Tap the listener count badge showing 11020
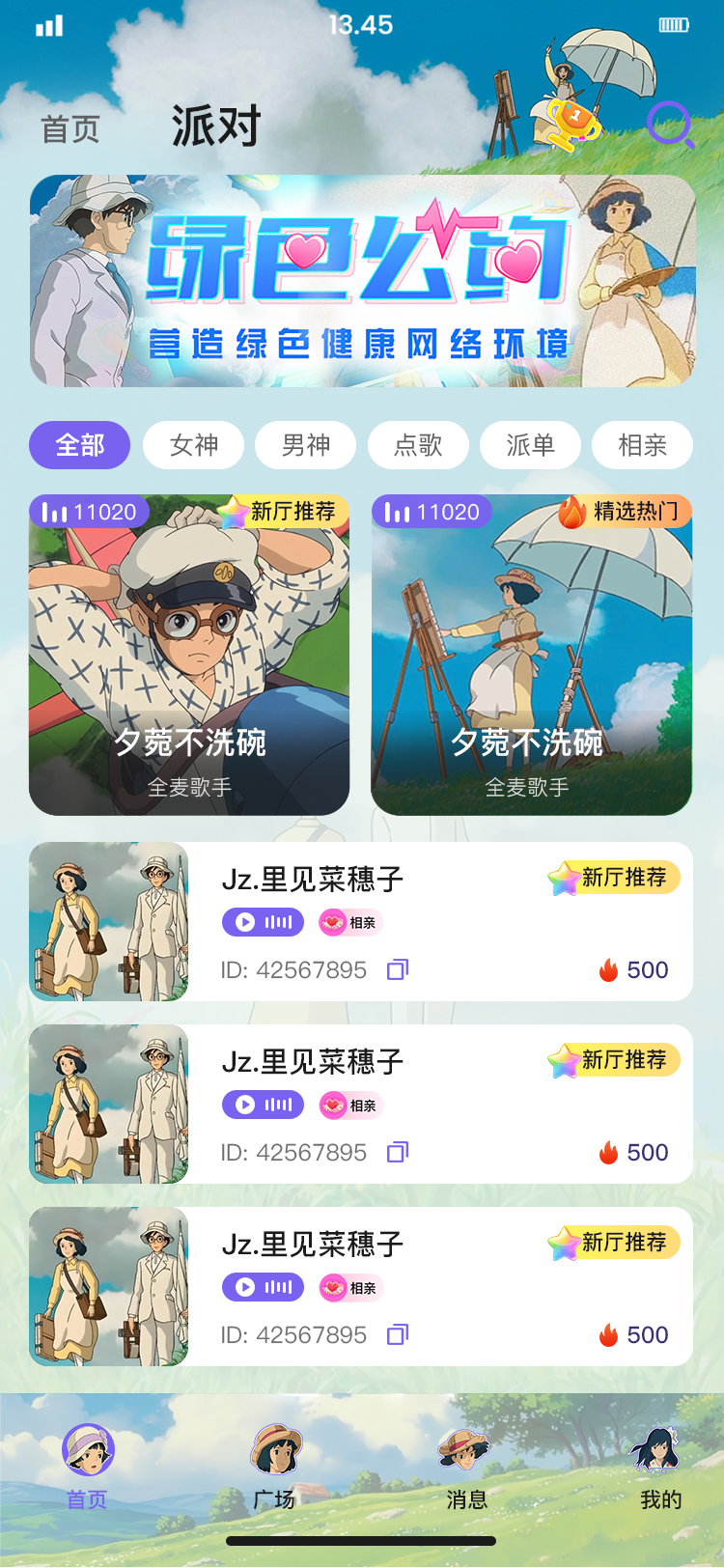The height and width of the screenshot is (1568, 724). pyautogui.click(x=90, y=512)
